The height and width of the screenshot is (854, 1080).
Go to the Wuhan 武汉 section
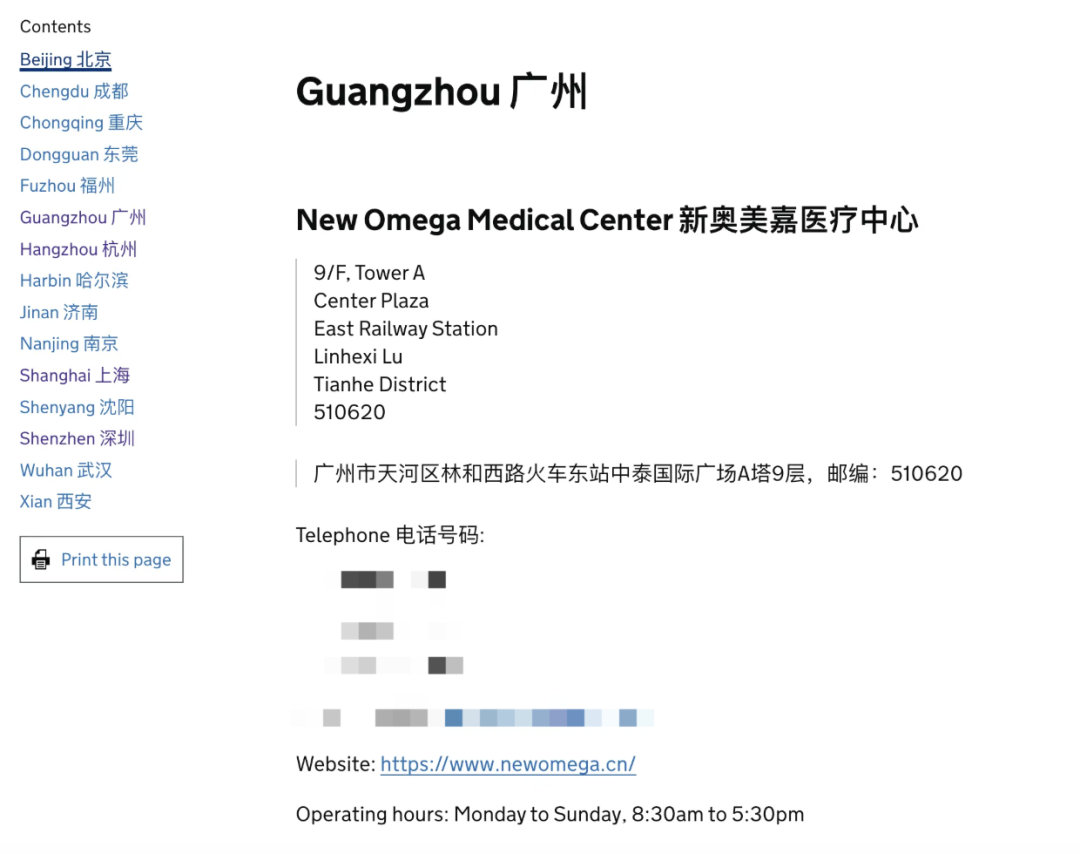pos(66,470)
